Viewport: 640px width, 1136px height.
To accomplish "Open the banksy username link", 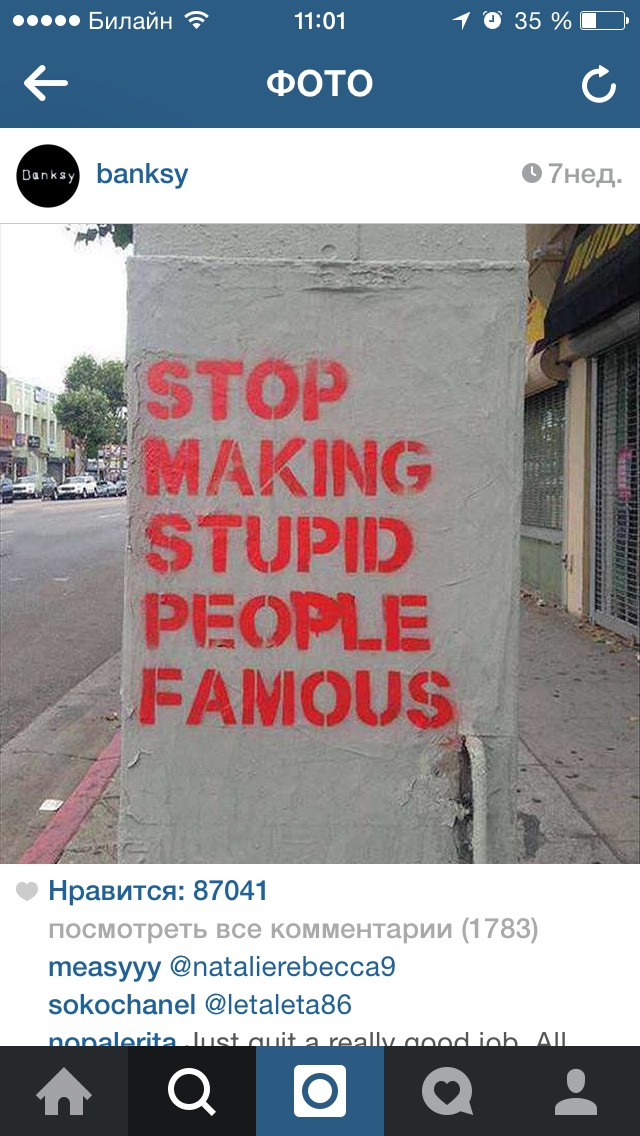I will pyautogui.click(x=142, y=175).
